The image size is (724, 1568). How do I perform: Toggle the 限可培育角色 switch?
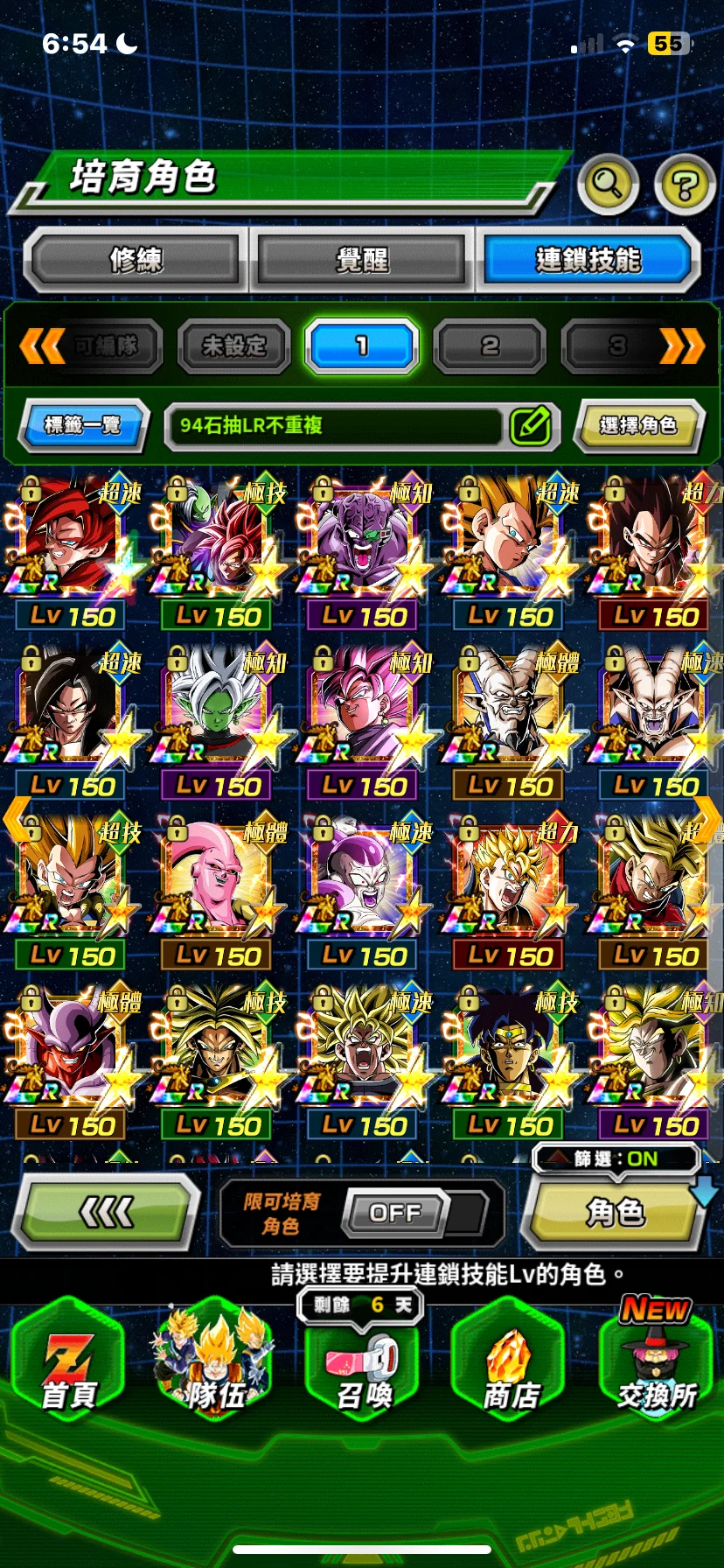(396, 1214)
